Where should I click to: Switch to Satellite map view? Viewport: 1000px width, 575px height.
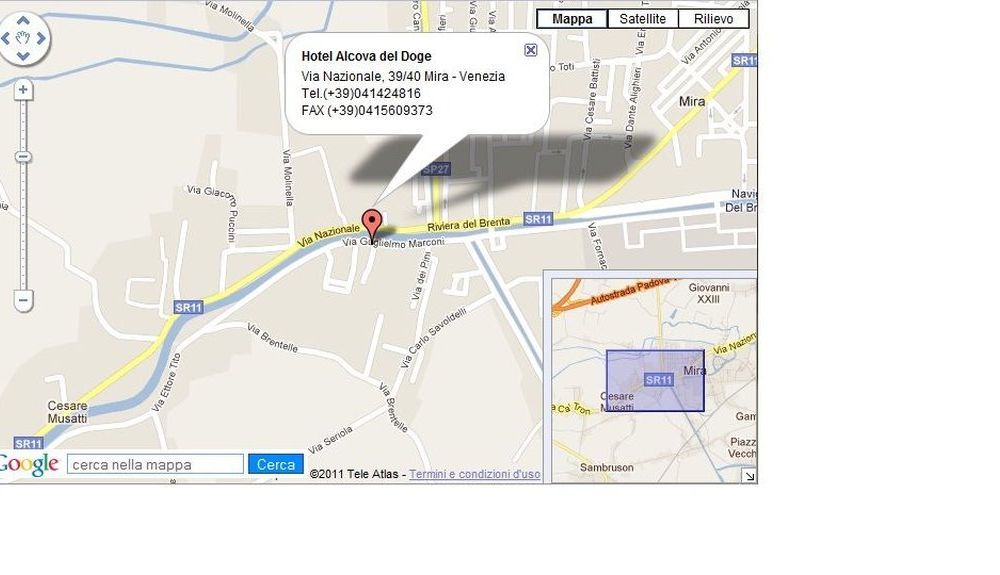coord(642,19)
